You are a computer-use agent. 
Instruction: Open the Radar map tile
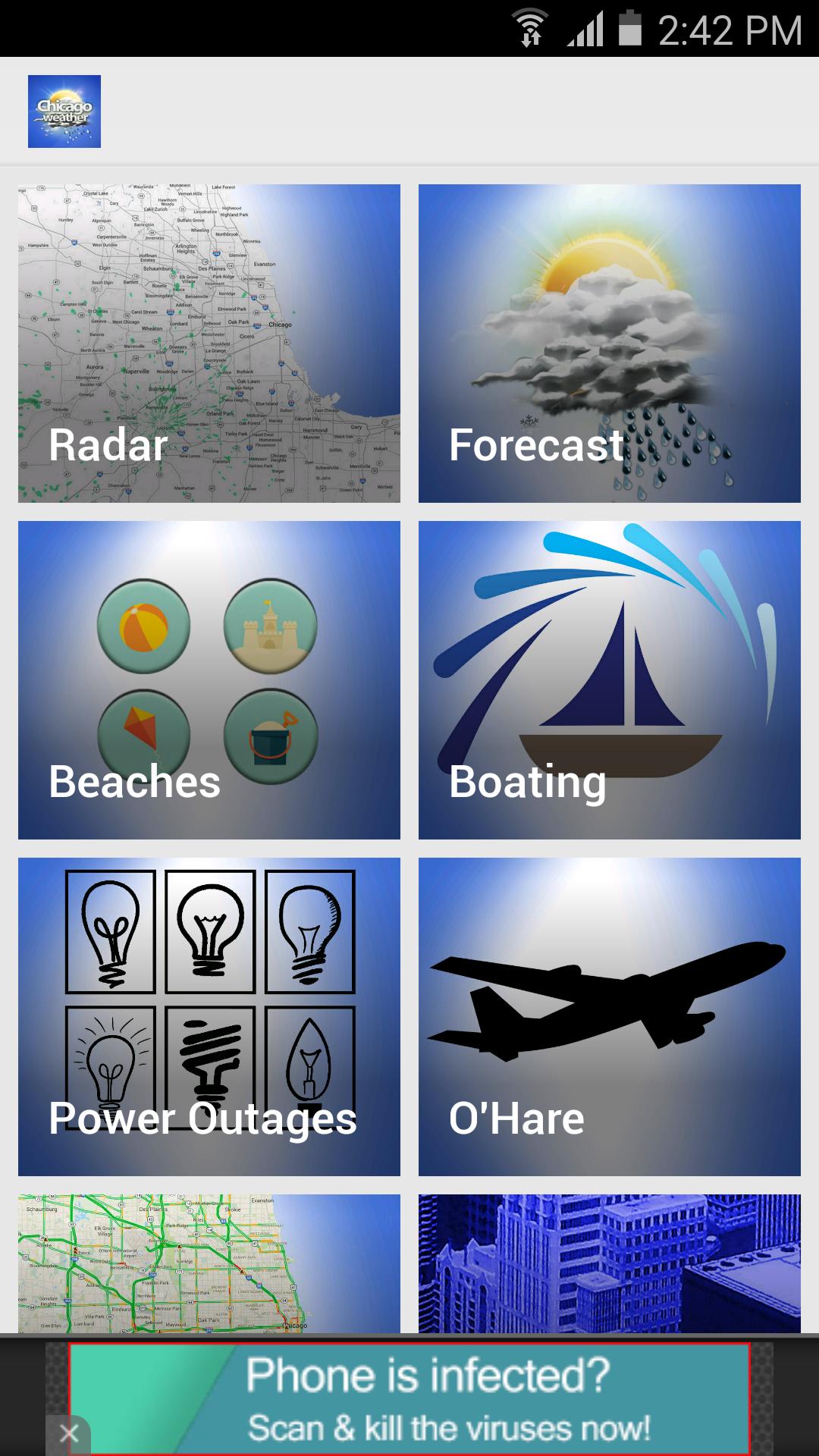click(x=209, y=341)
